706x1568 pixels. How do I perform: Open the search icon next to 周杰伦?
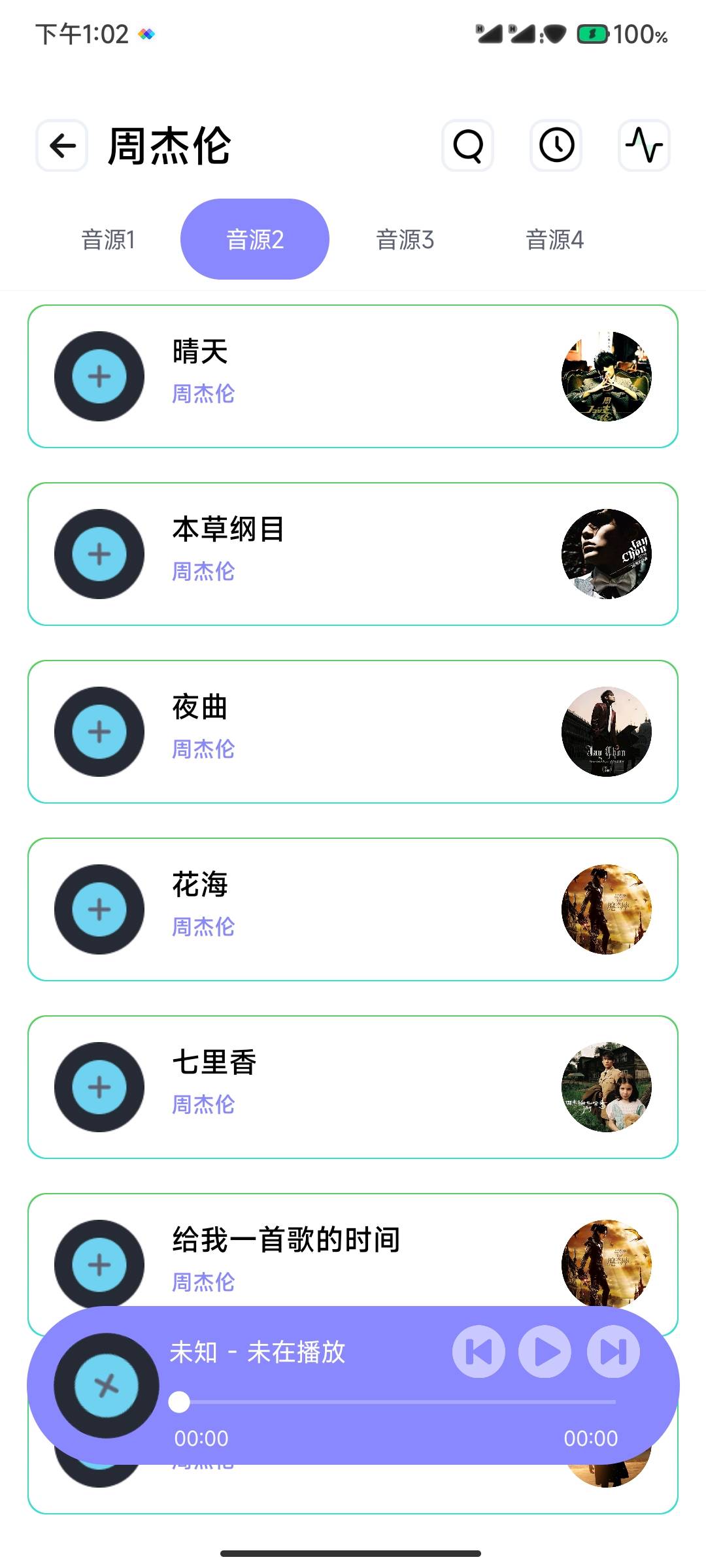pyautogui.click(x=468, y=146)
